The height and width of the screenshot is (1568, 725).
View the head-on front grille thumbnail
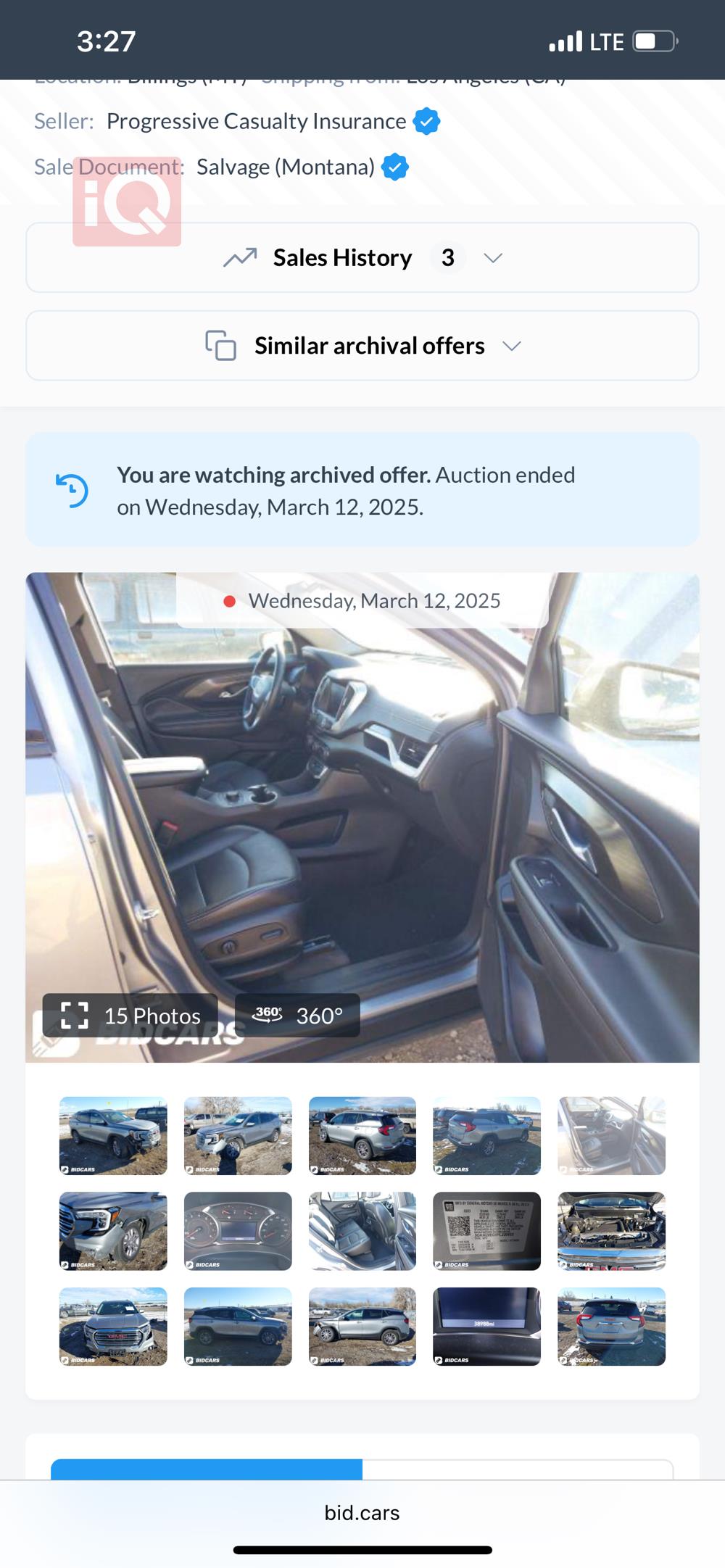[x=113, y=1327]
